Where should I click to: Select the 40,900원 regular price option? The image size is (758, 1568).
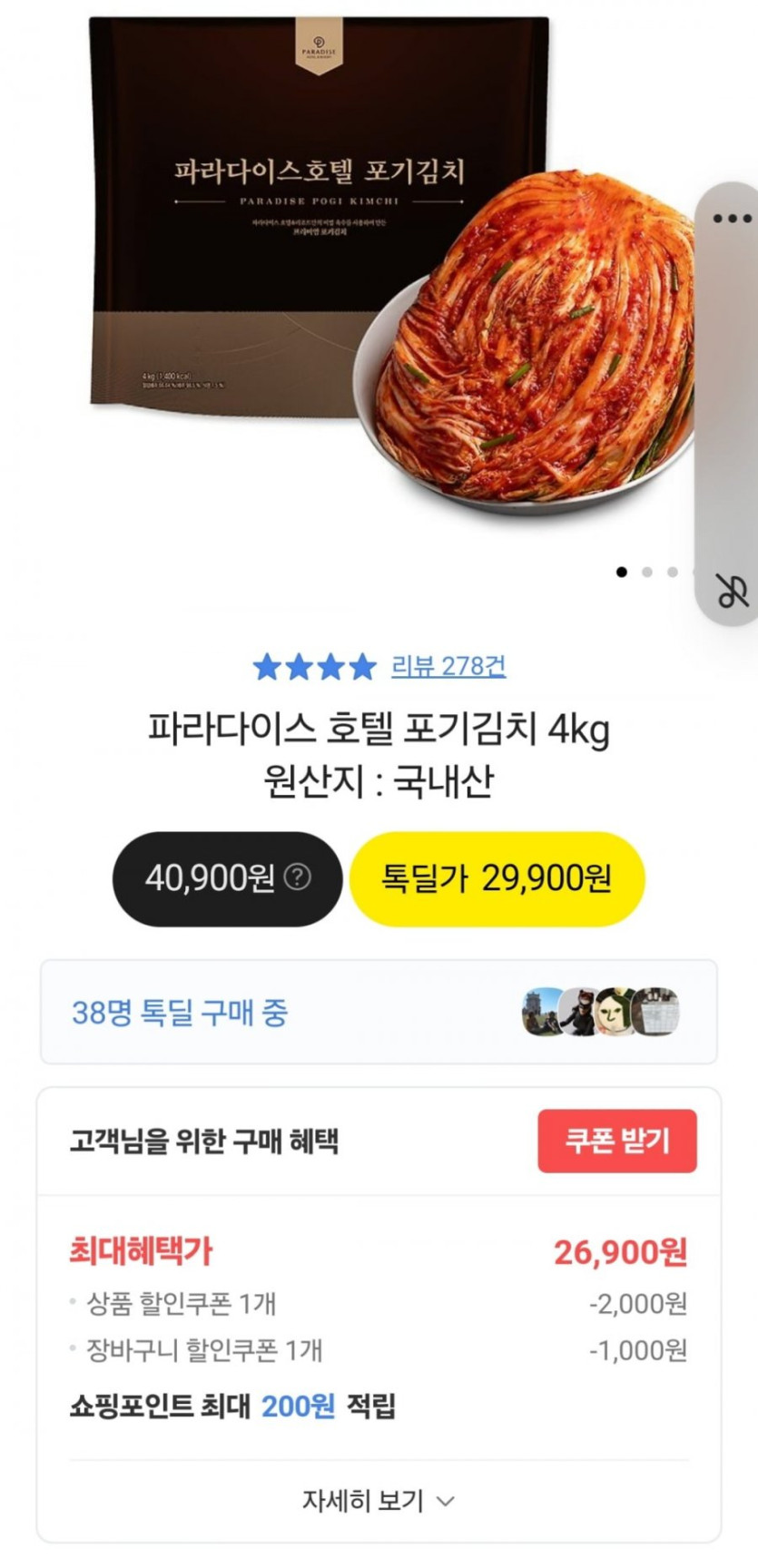coord(209,878)
